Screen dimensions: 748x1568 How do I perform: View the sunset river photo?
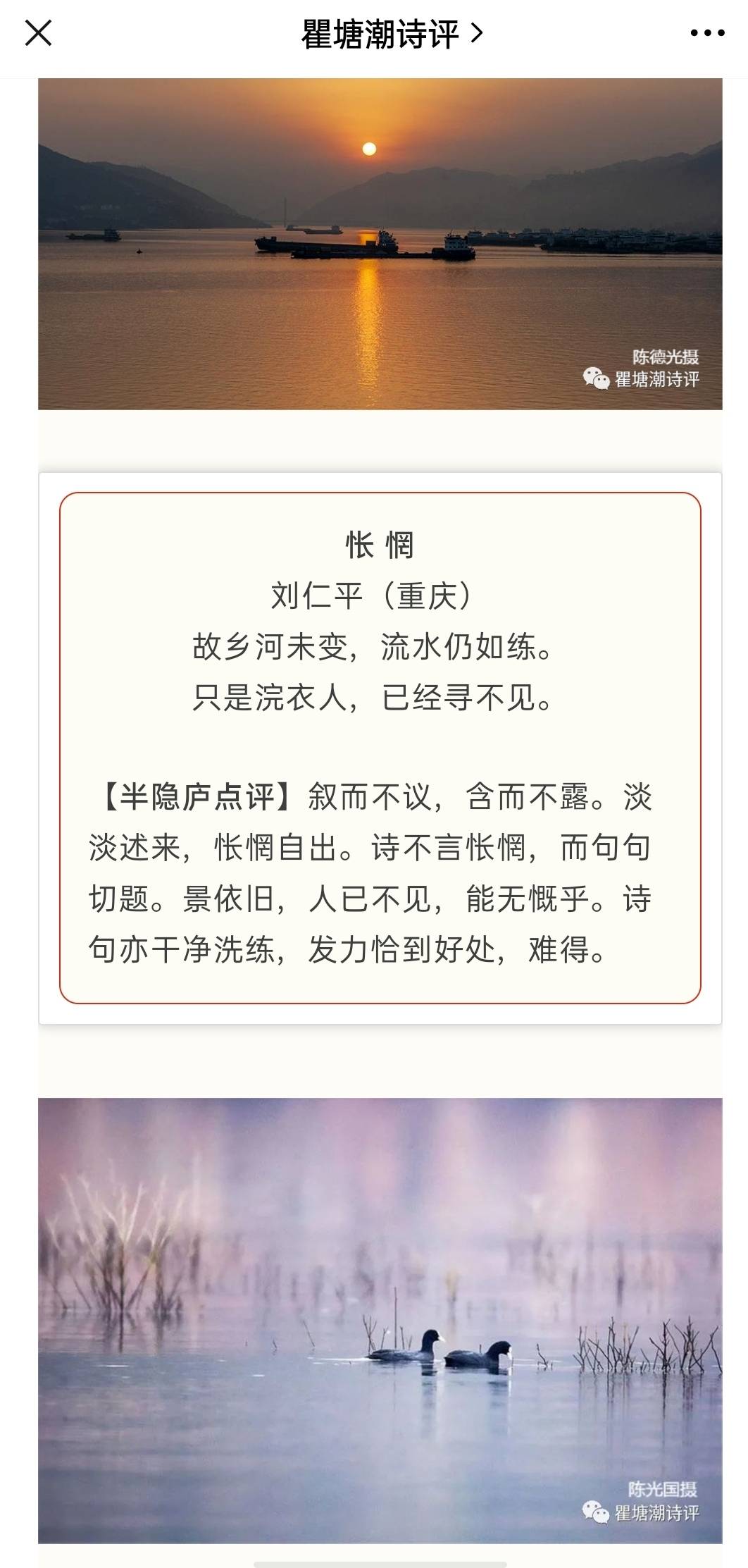point(380,244)
